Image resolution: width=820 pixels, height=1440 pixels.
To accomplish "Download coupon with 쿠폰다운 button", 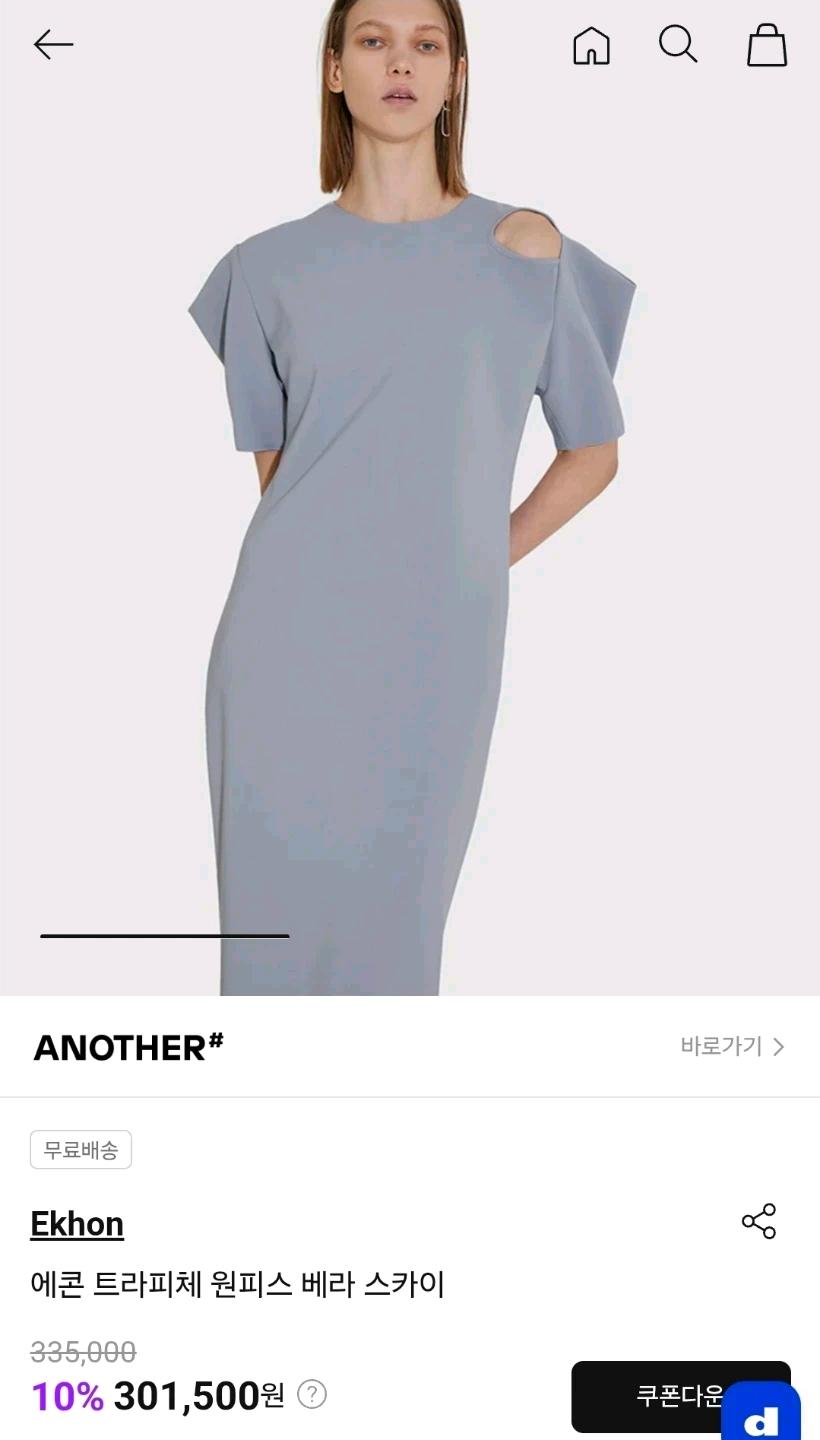I will pyautogui.click(x=680, y=1396).
